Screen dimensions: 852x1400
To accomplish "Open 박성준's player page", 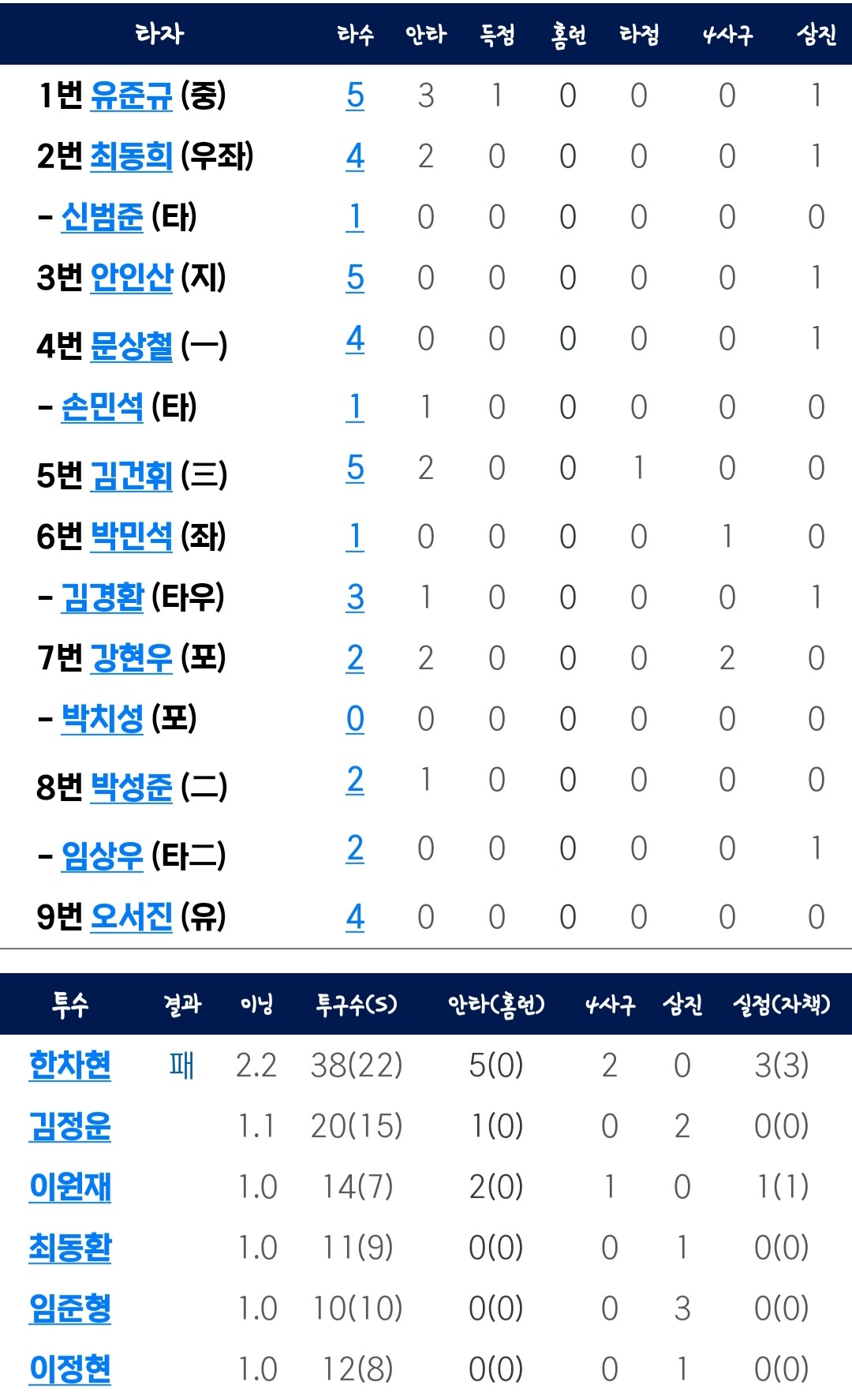I will (131, 787).
